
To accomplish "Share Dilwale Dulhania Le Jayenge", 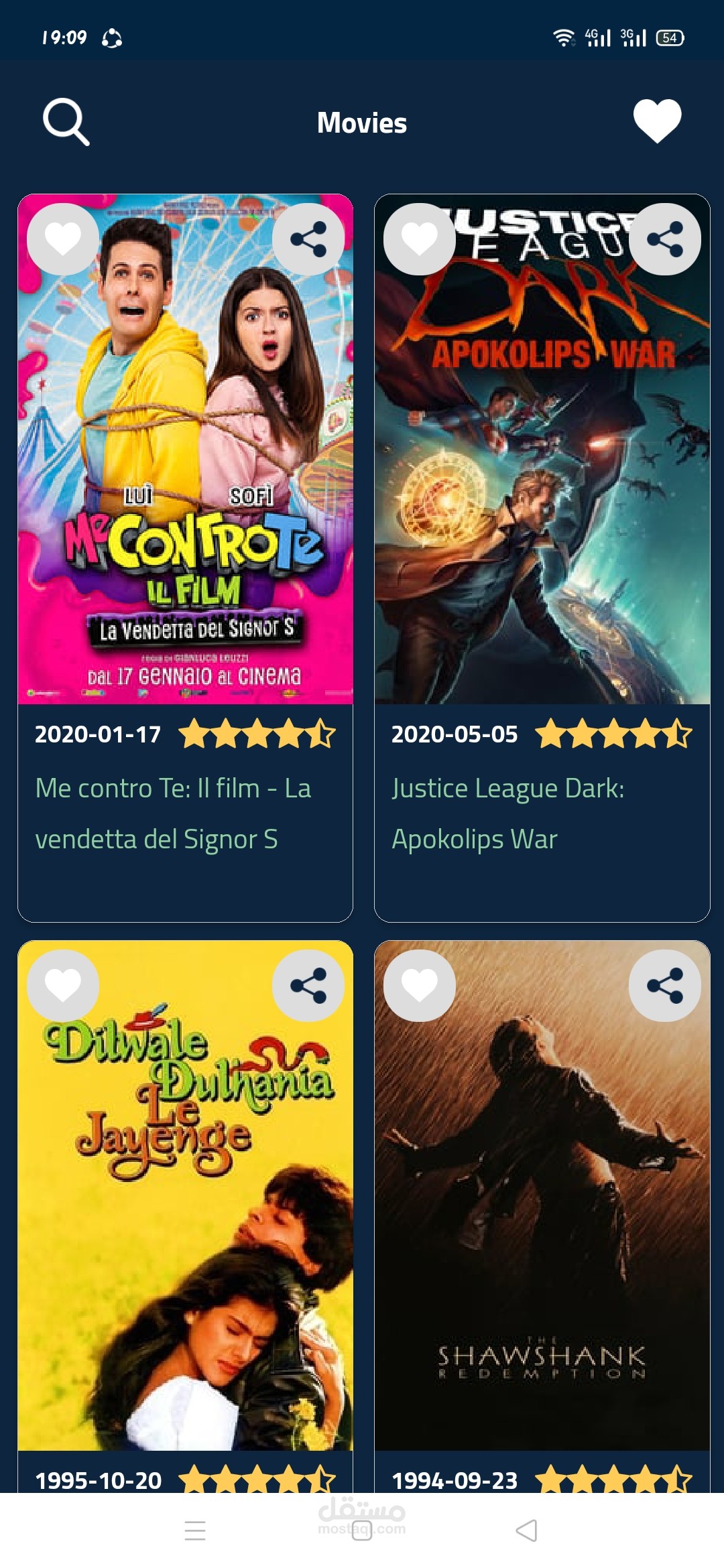I will [308, 986].
